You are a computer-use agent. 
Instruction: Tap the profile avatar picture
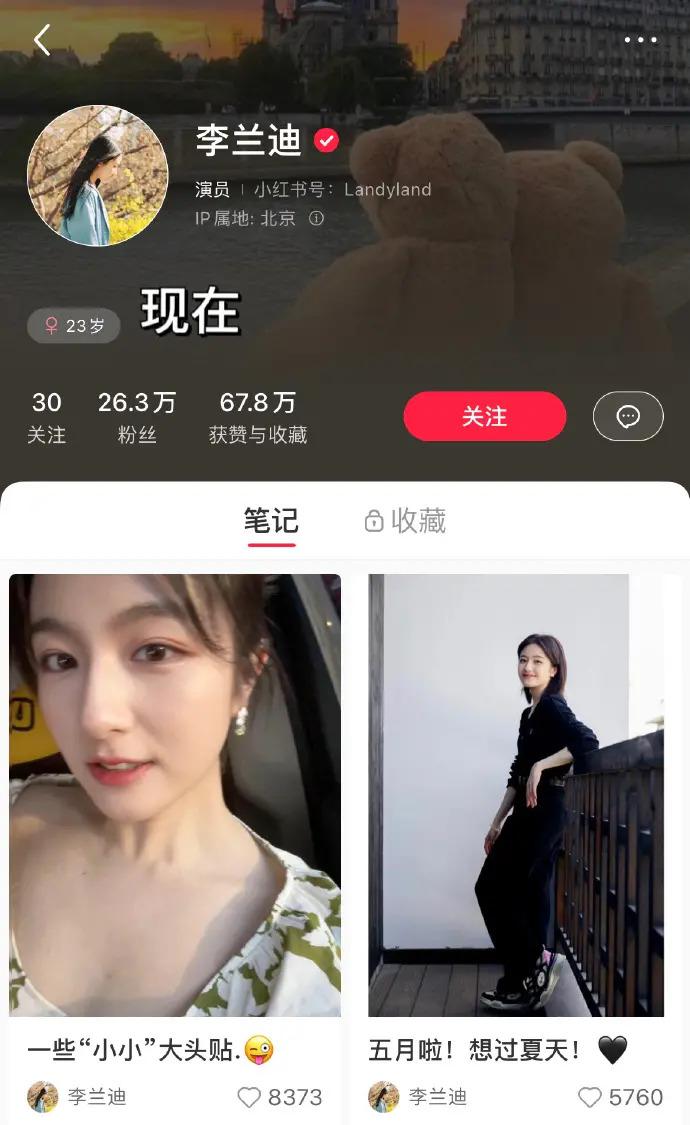pyautogui.click(x=97, y=175)
